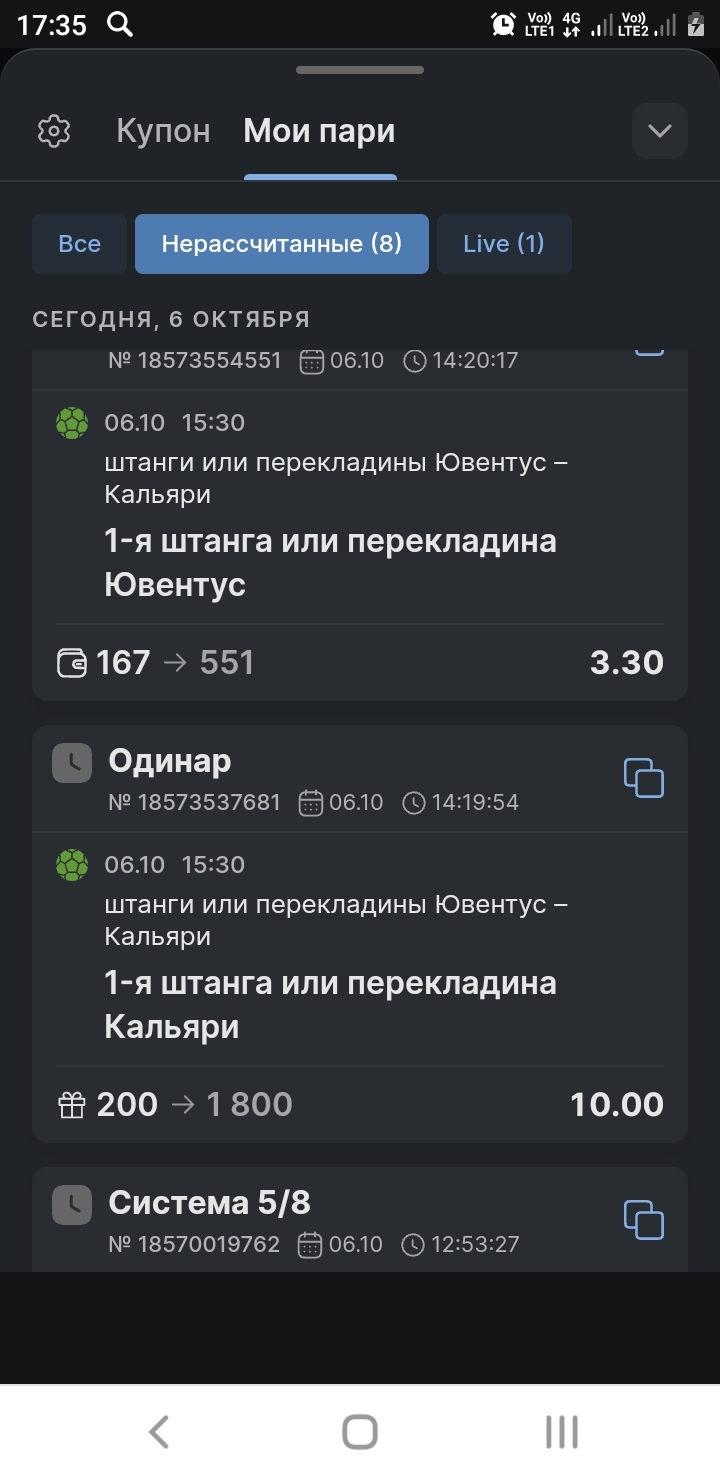Image resolution: width=720 pixels, height=1480 pixels.
Task: Select the Нерассчитанные (8) filter
Action: coord(282,244)
